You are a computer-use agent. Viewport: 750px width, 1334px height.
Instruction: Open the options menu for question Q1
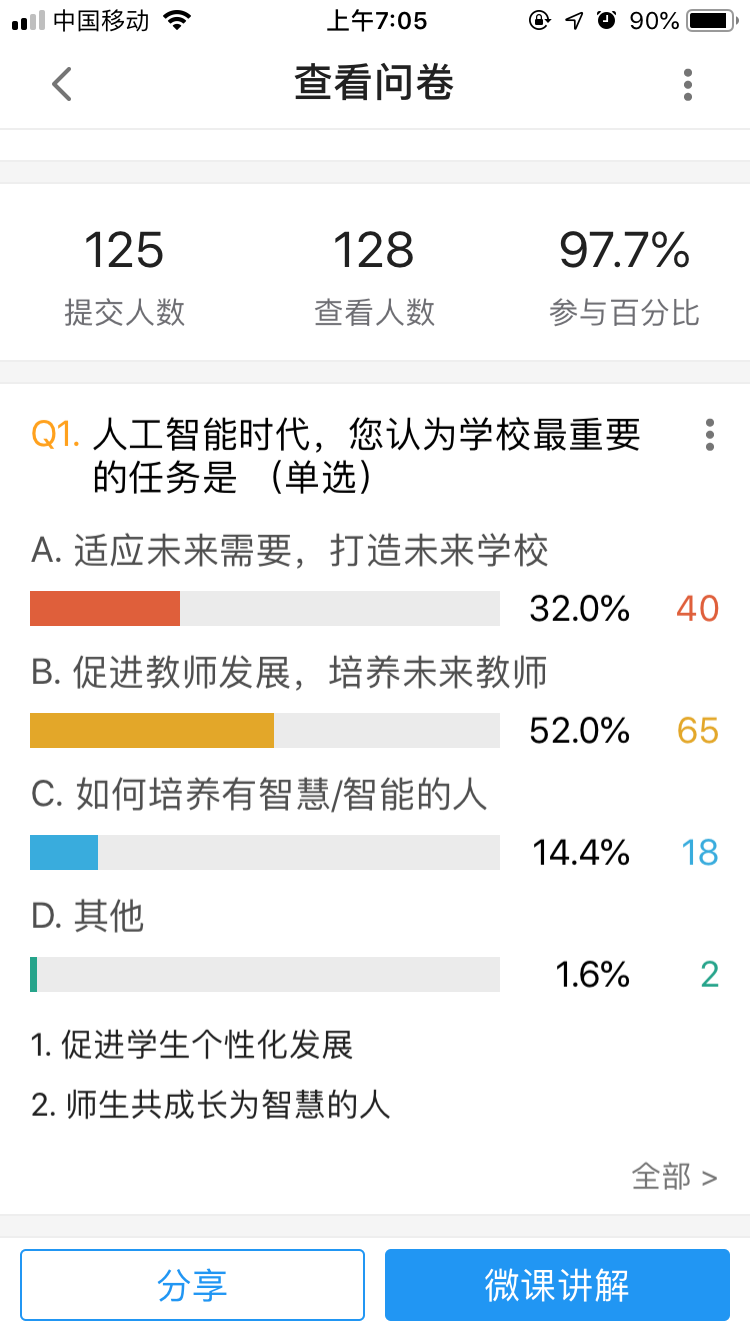(x=710, y=435)
